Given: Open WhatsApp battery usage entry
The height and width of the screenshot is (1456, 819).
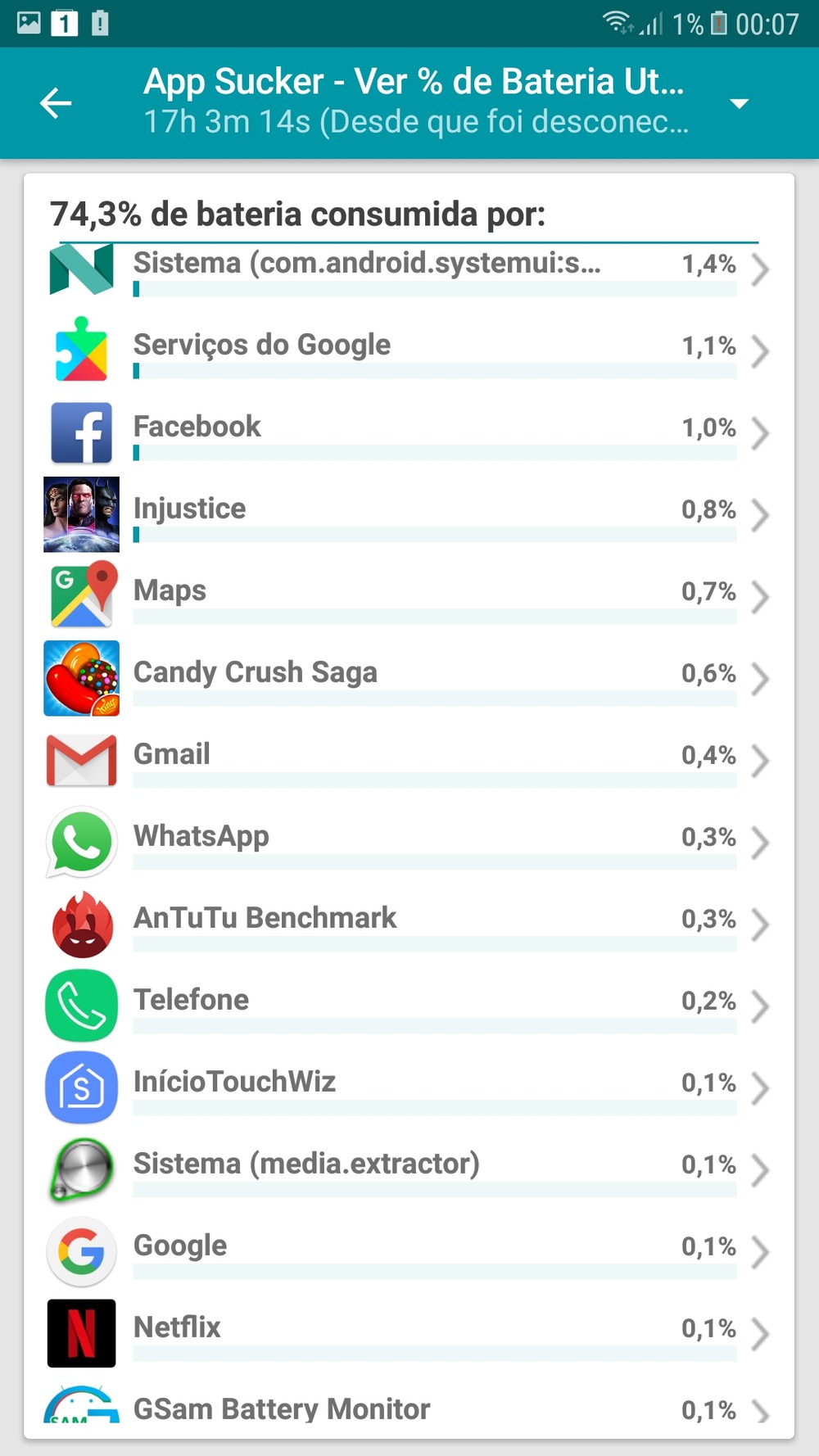Looking at the screenshot, I should pyautogui.click(x=409, y=841).
